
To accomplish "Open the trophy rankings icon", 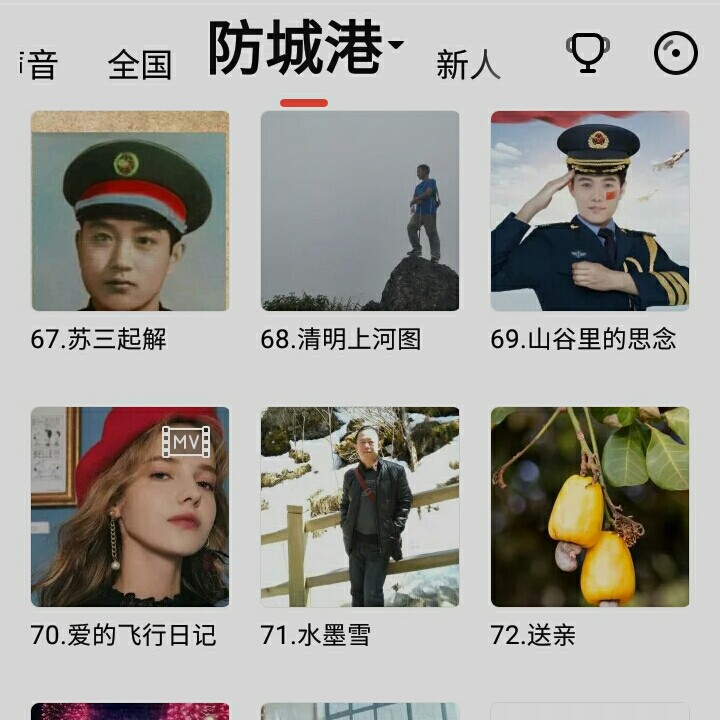I will [588, 53].
